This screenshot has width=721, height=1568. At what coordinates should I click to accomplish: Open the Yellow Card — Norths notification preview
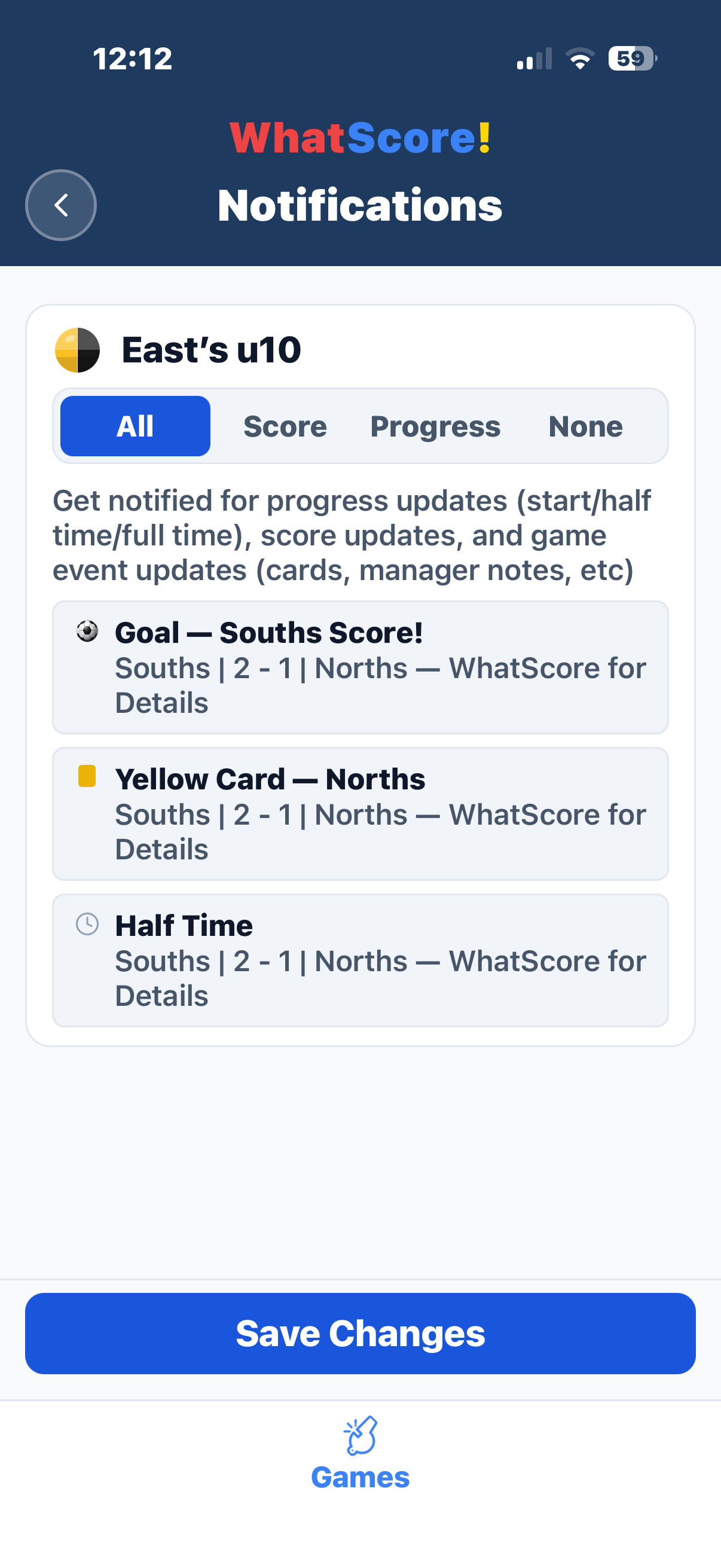click(x=360, y=813)
